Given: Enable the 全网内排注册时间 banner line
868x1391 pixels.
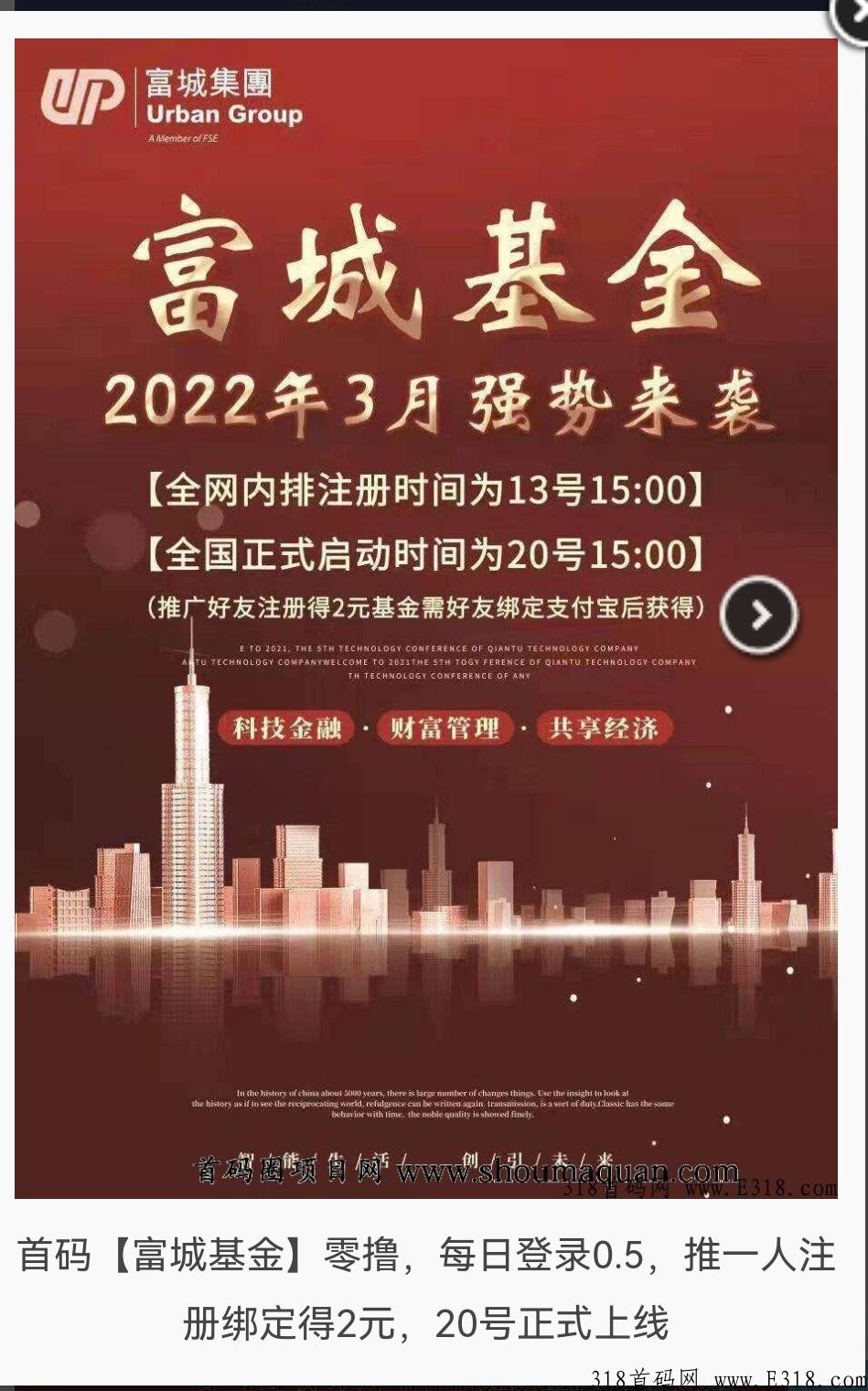Looking at the screenshot, I should pyautogui.click(x=430, y=489).
